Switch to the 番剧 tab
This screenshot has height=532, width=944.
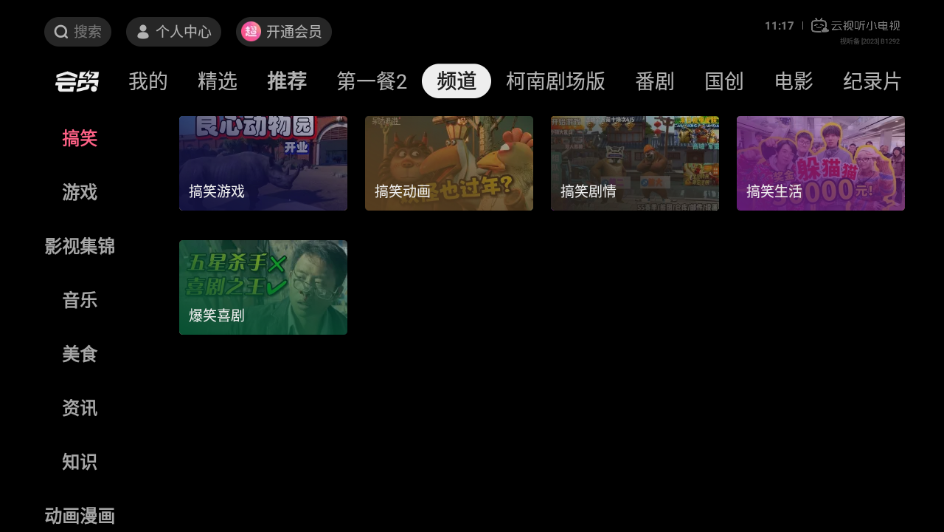tap(654, 82)
